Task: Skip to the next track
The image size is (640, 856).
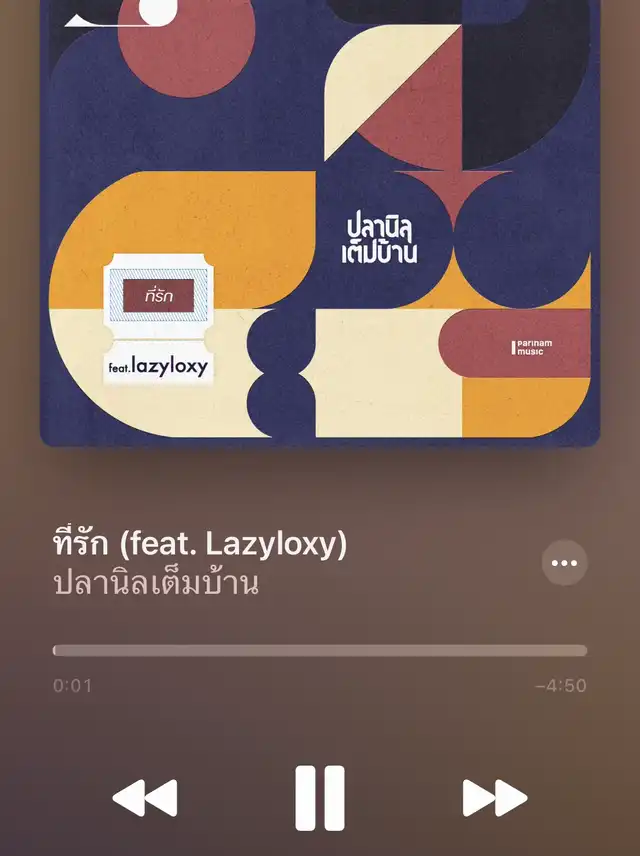Action: tap(495, 798)
